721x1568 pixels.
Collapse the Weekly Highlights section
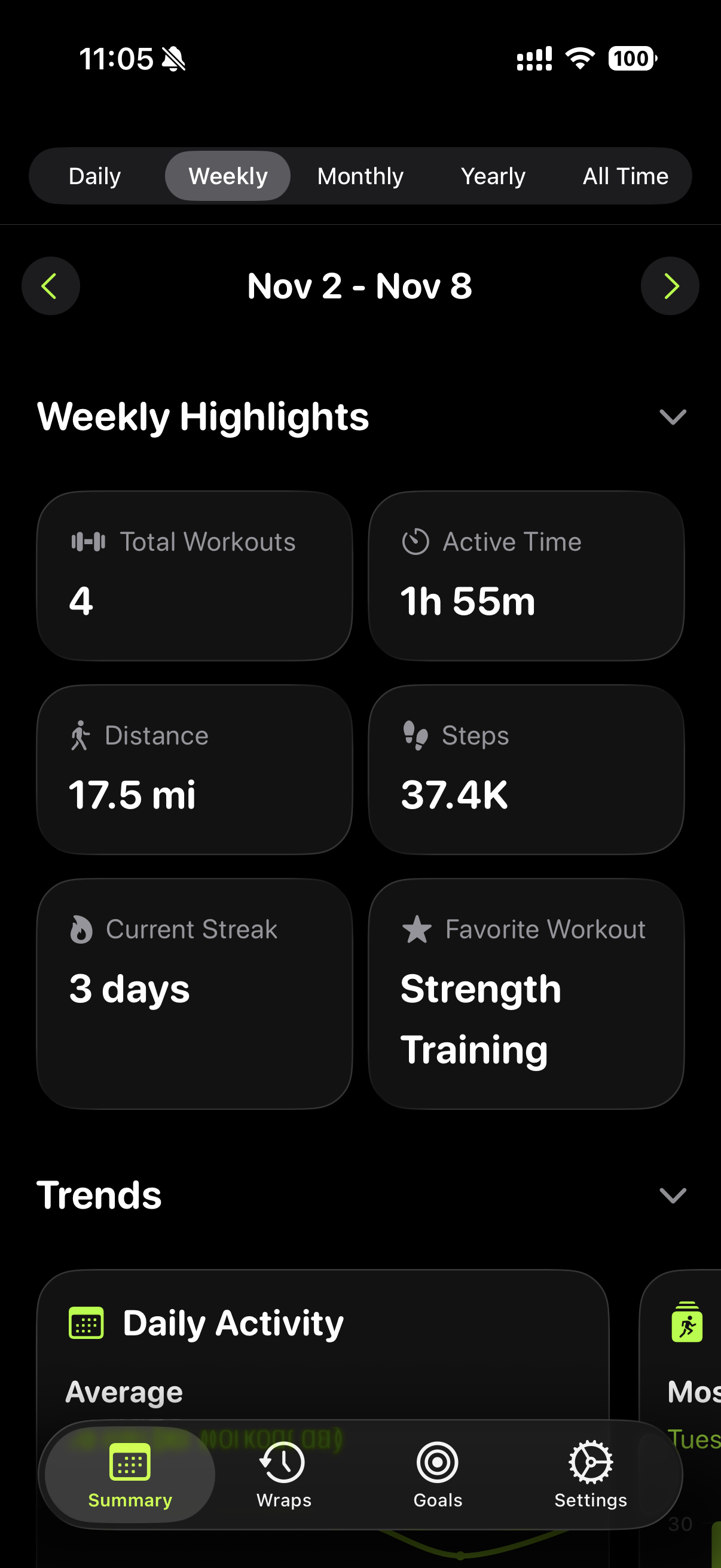tap(673, 417)
